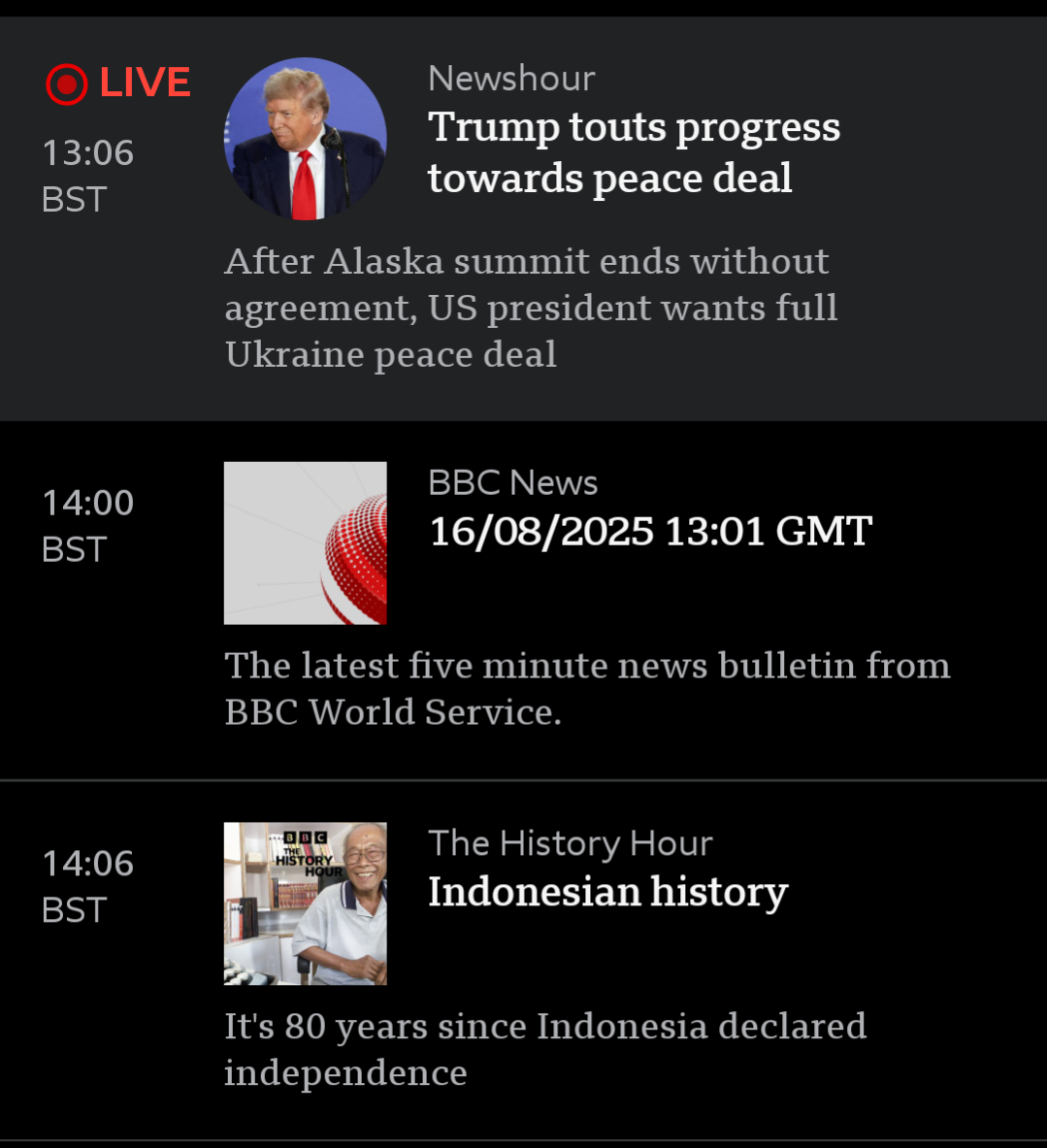The width and height of the screenshot is (1047, 1148).
Task: Open The History Hour Indonesian history
Action: pyautogui.click(x=607, y=891)
